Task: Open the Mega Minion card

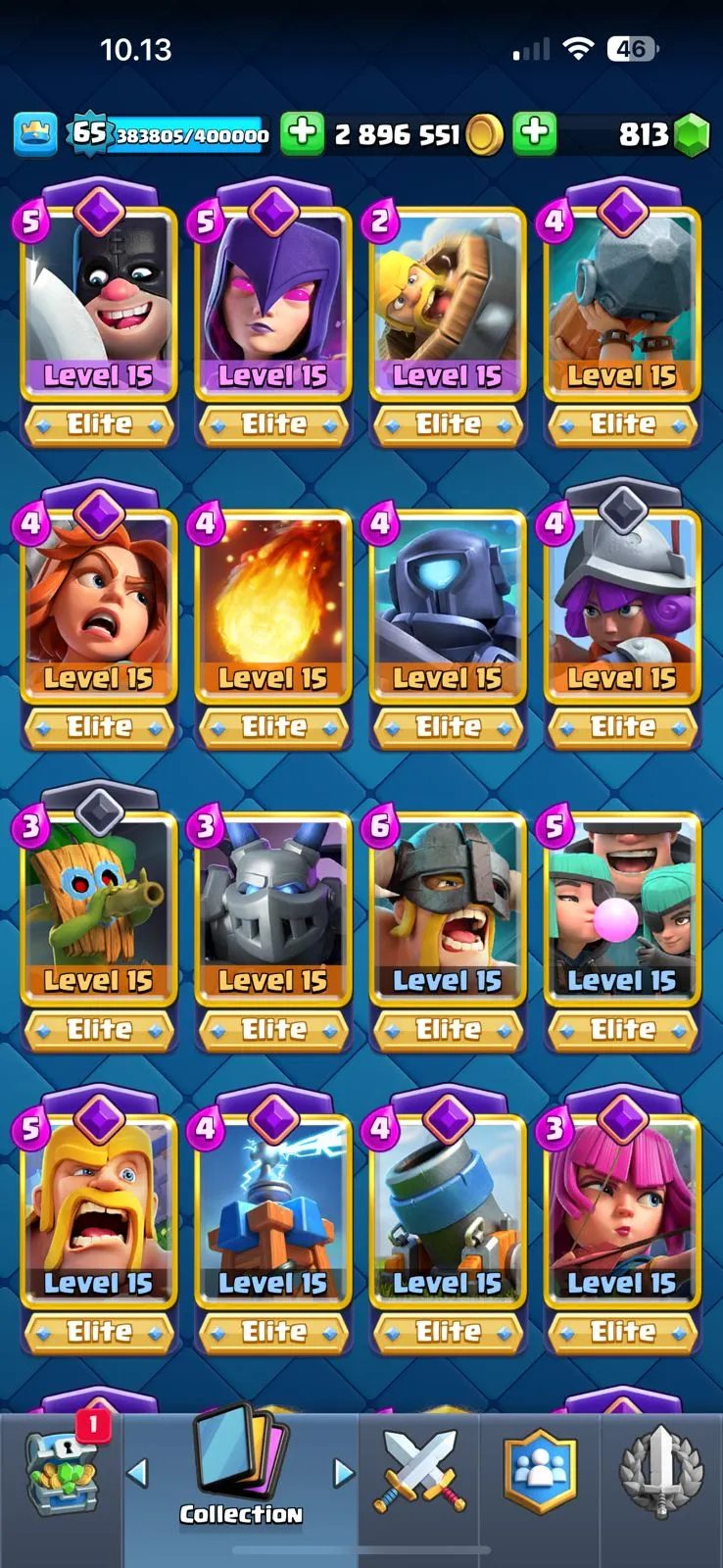Action: tap(272, 909)
